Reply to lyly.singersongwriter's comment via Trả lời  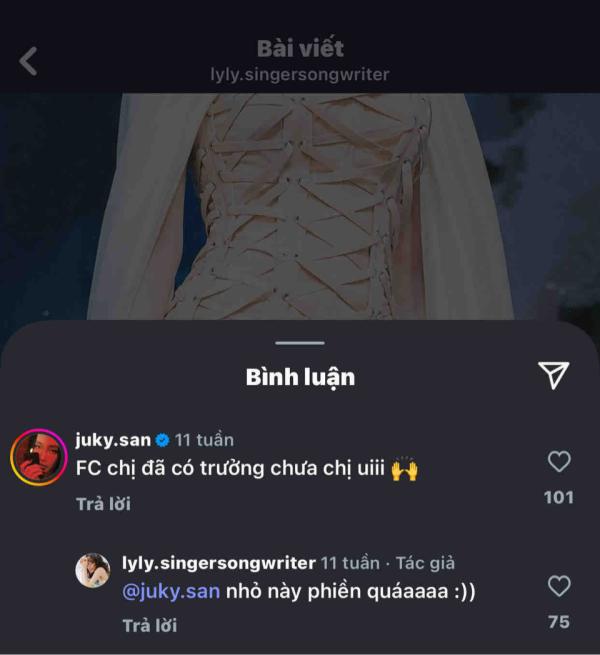tap(149, 625)
